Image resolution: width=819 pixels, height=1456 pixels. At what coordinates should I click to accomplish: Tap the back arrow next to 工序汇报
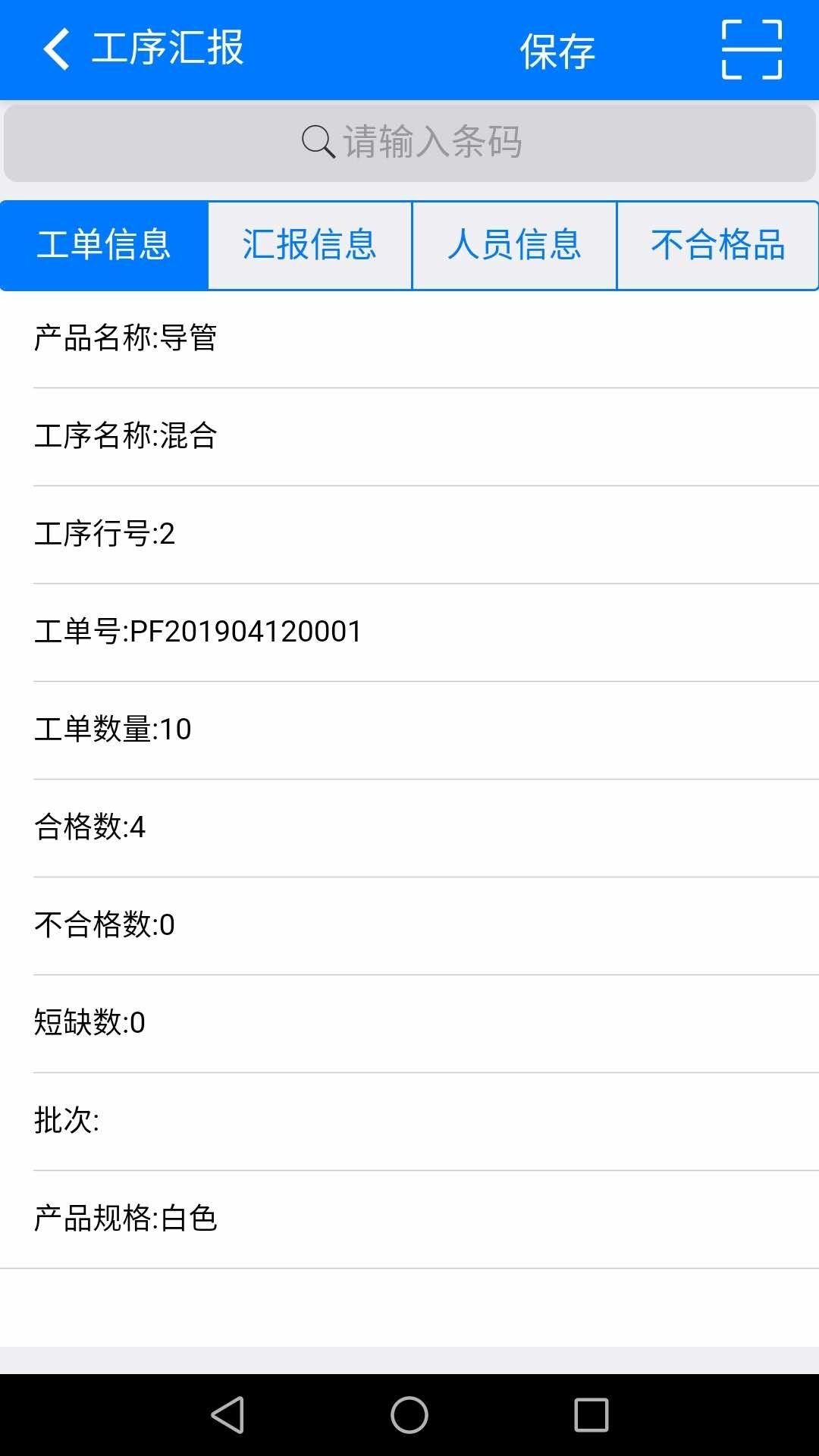coord(53,48)
